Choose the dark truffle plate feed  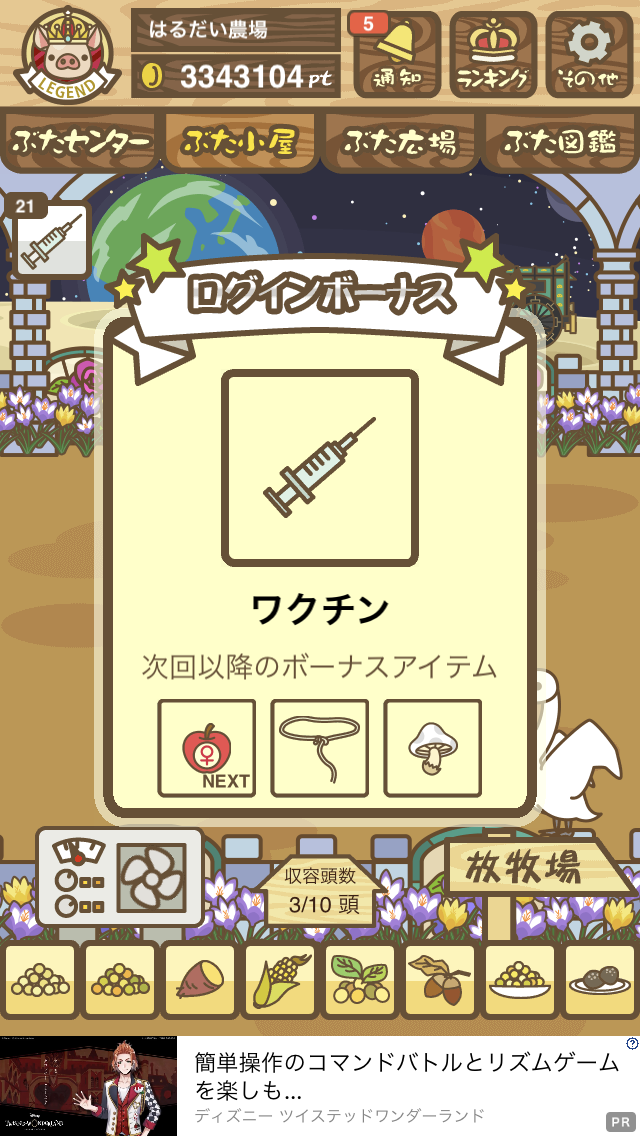pyautogui.click(x=599, y=980)
